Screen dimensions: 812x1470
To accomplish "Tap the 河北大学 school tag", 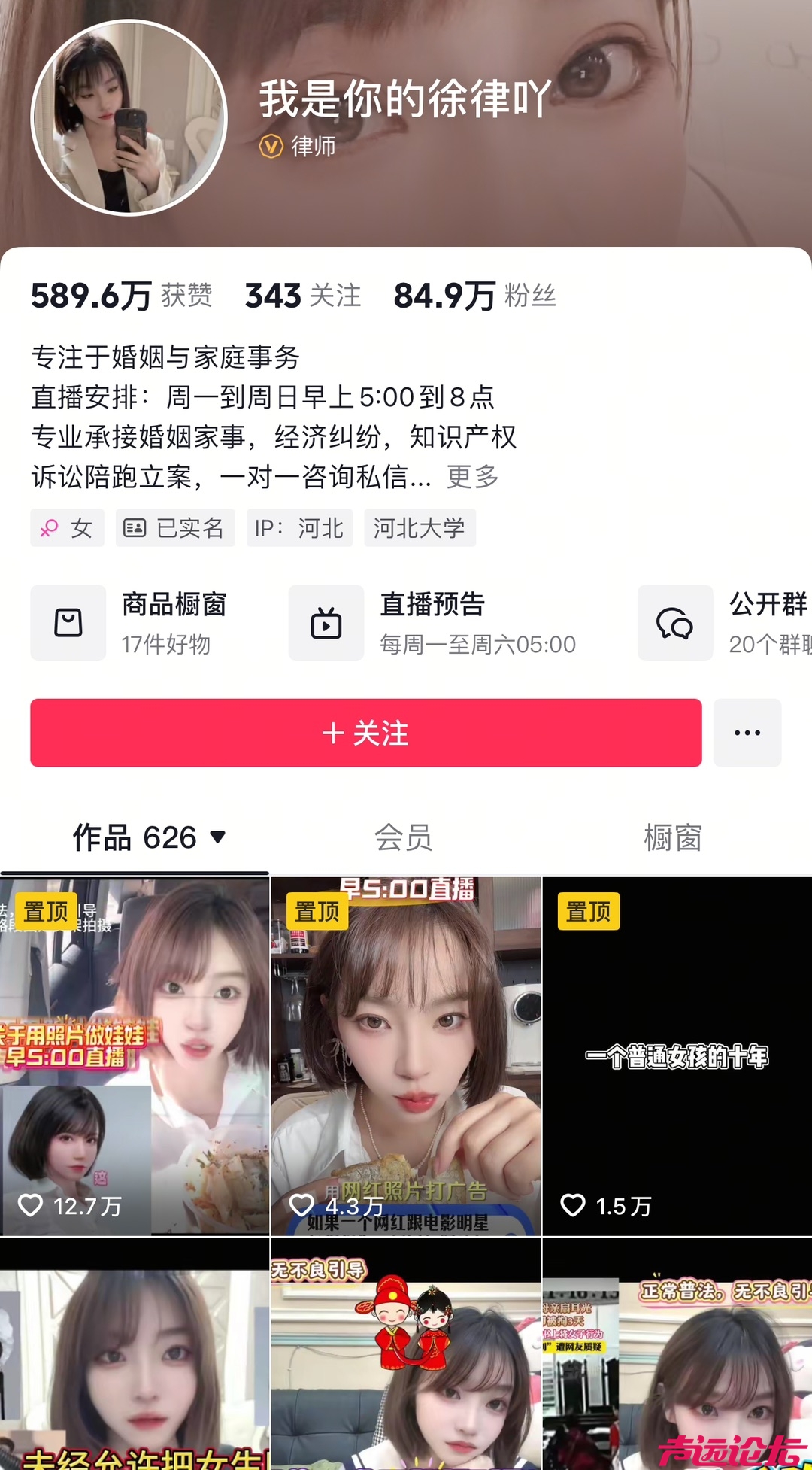I will pyautogui.click(x=420, y=528).
